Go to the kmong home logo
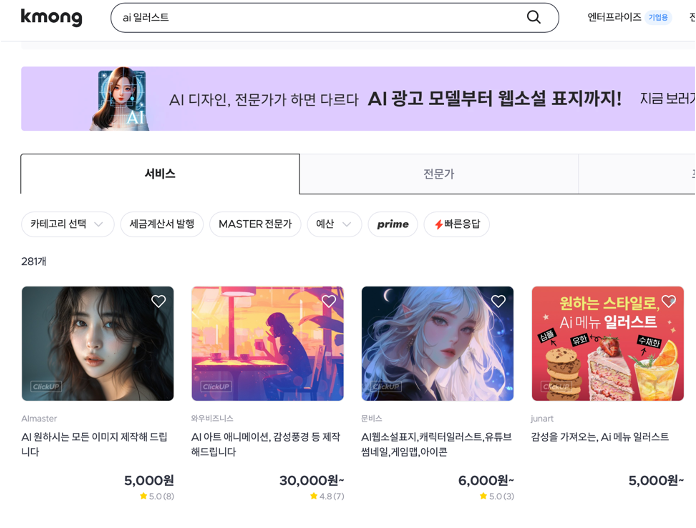Screen dimensions: 696x528 click(x=51, y=17)
